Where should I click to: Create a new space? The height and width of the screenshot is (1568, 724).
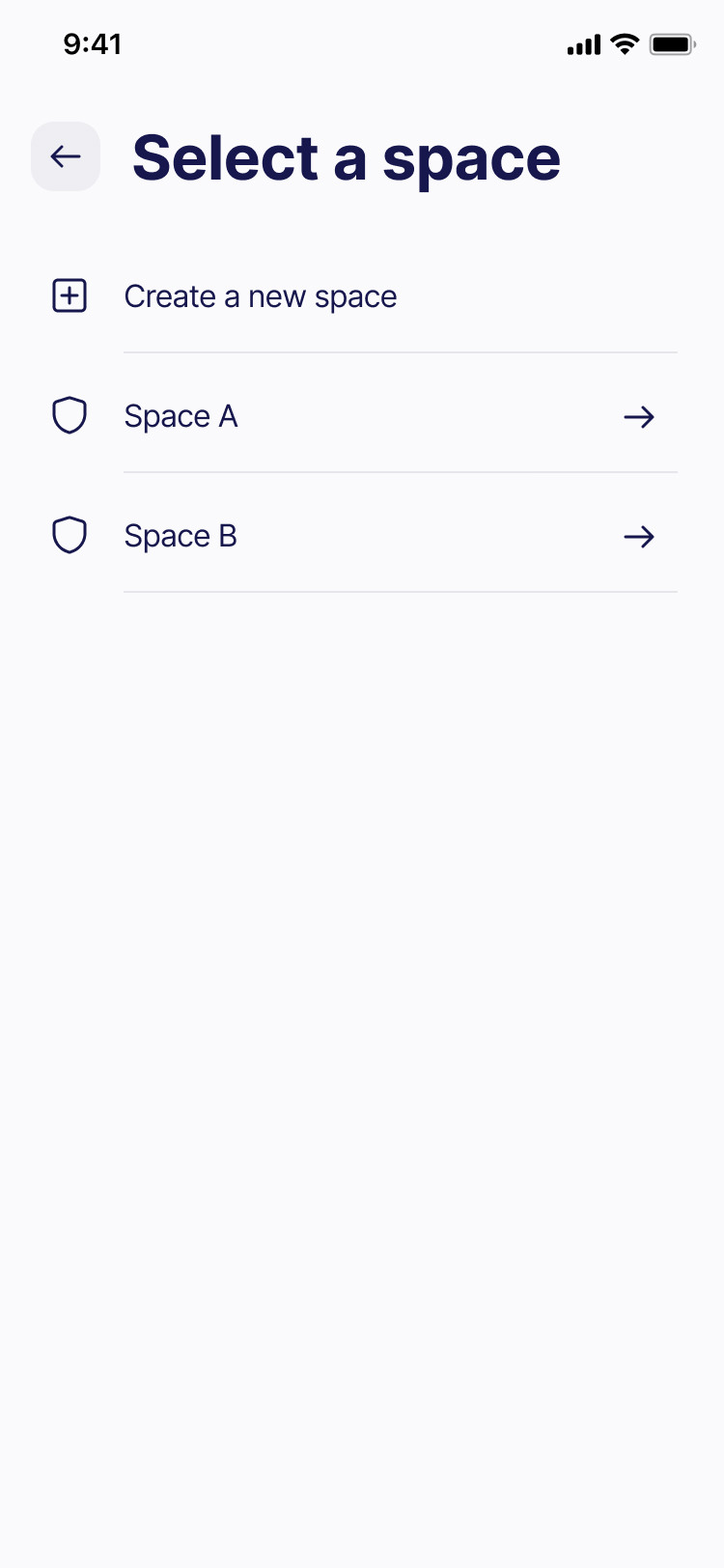coord(362,296)
